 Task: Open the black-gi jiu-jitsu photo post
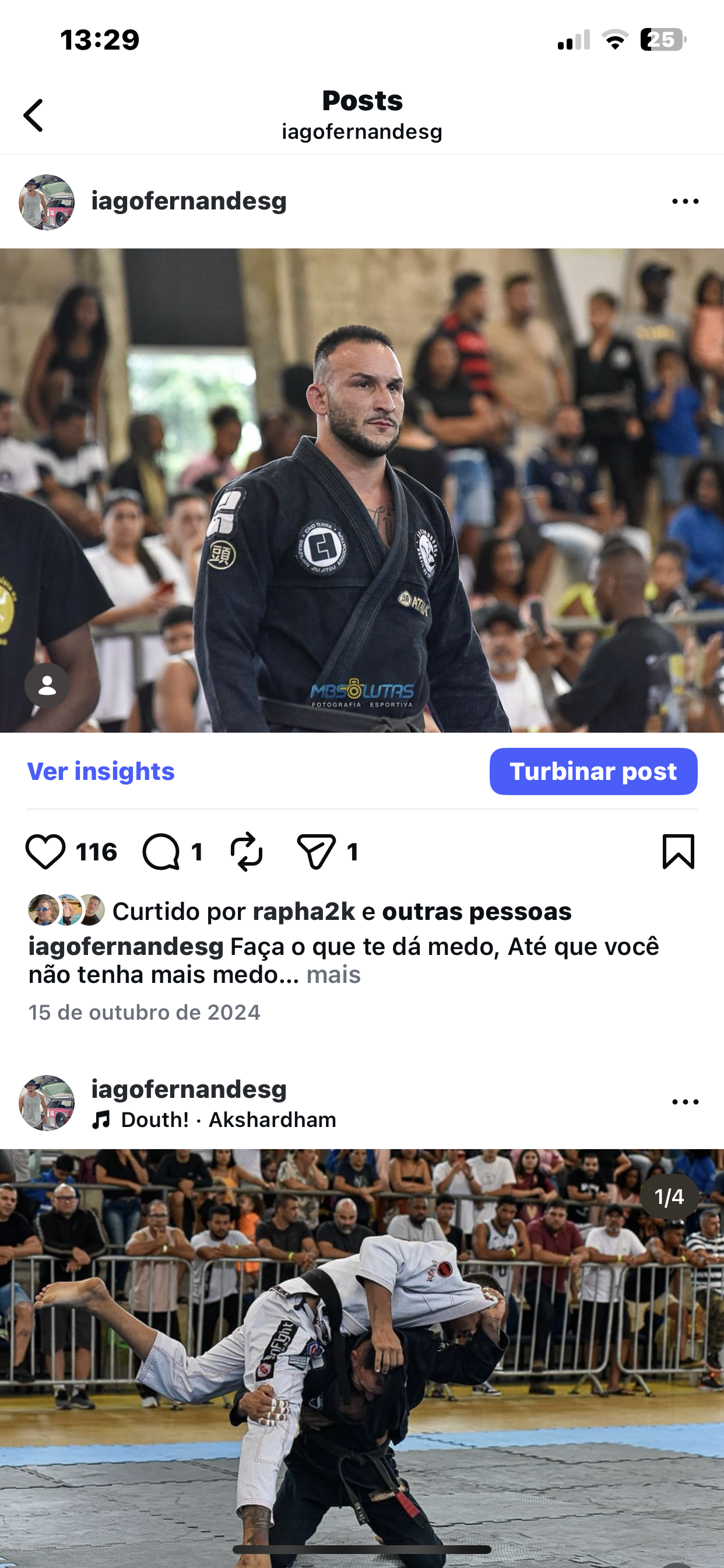tap(362, 490)
